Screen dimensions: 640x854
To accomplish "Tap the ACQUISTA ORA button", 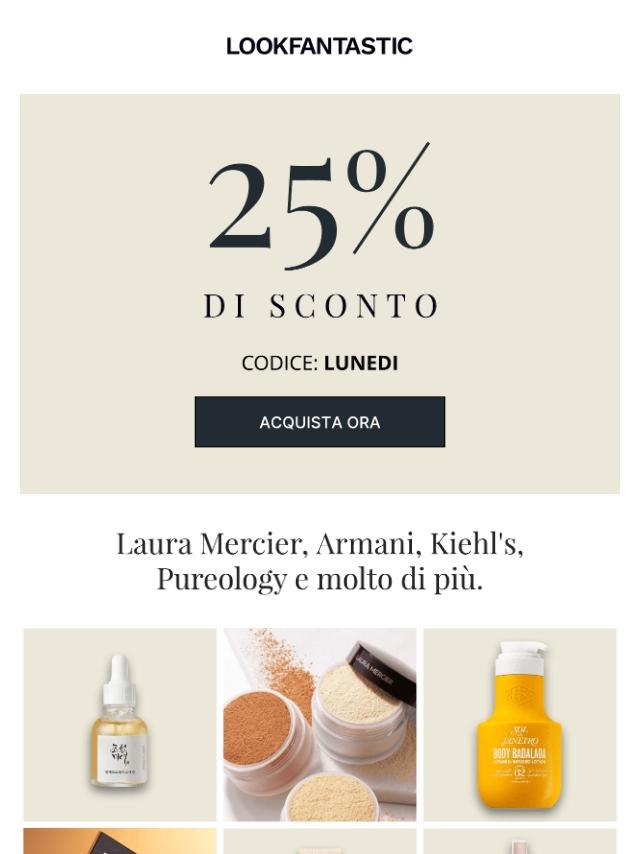I will [x=319, y=422].
